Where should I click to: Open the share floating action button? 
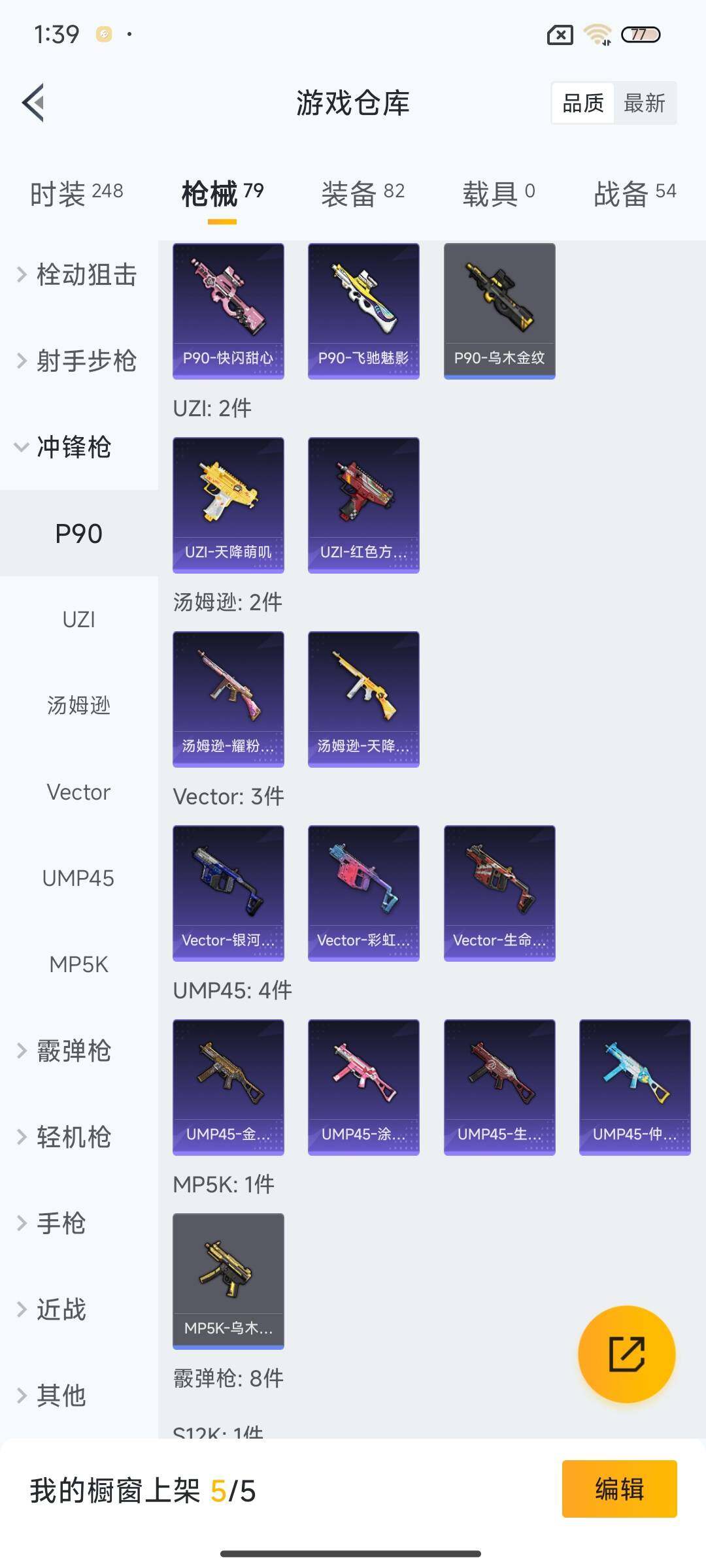[625, 1354]
